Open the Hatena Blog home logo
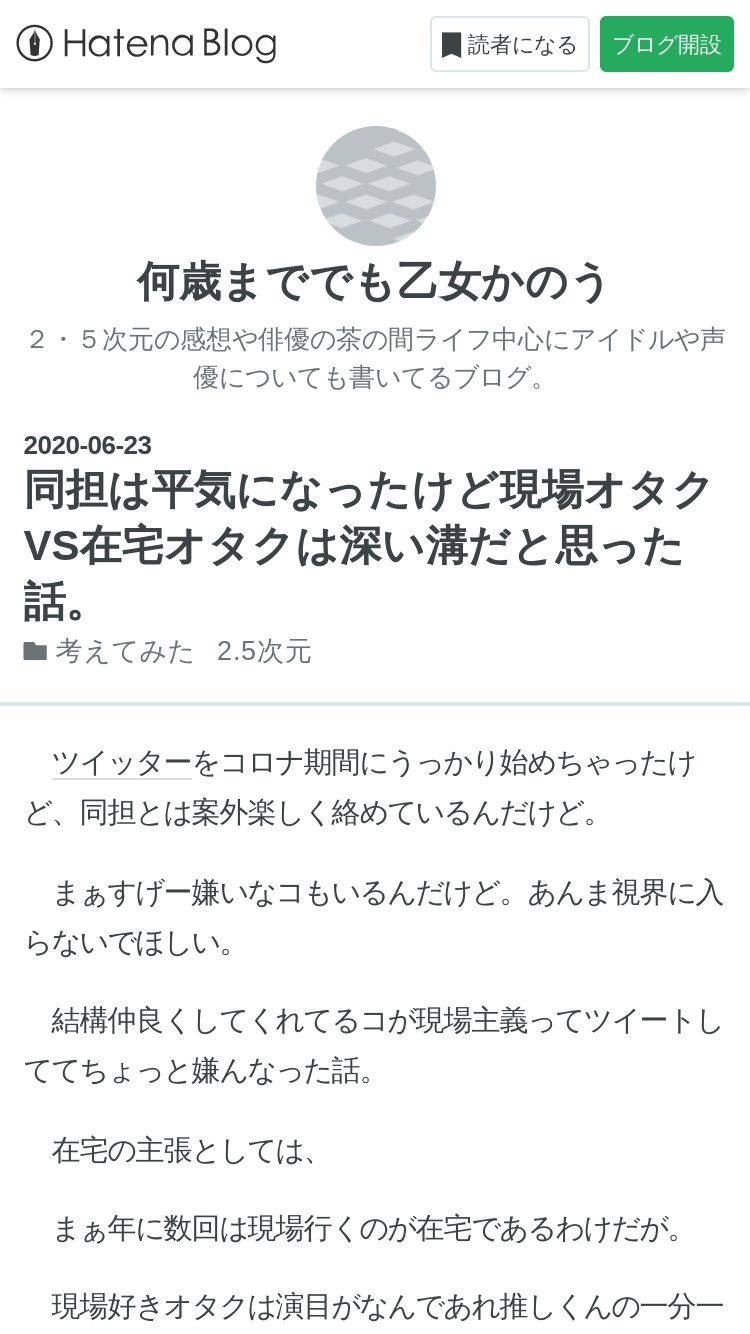Image resolution: width=750 pixels, height=1334 pixels. click(146, 44)
